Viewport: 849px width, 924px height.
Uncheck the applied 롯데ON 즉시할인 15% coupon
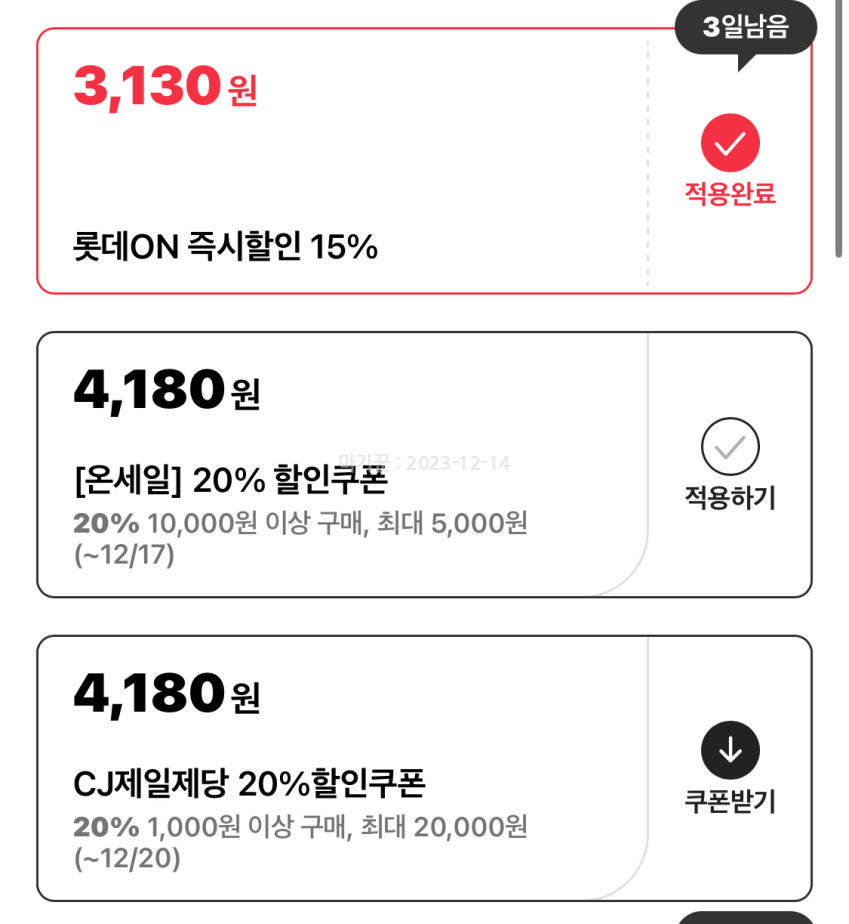[x=730, y=145]
